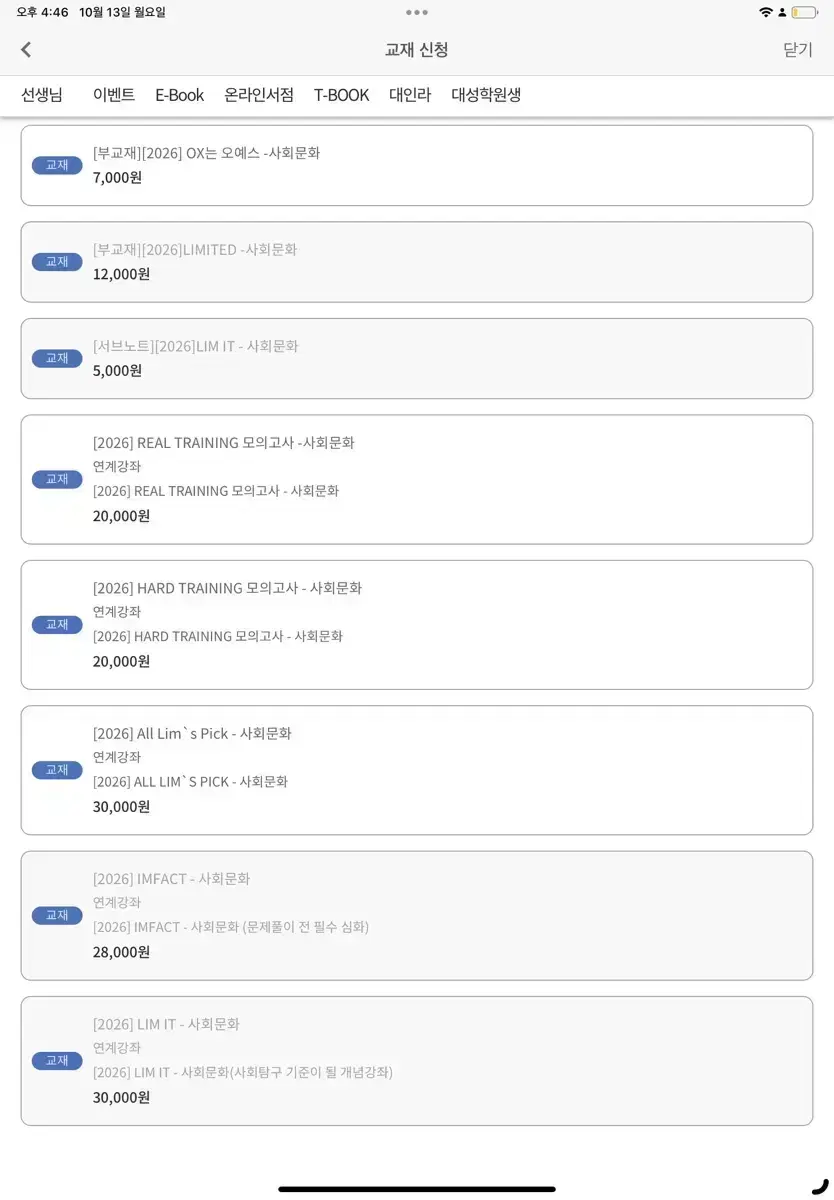Open the T-BOOK tab
834x1200 pixels.
coord(341,95)
